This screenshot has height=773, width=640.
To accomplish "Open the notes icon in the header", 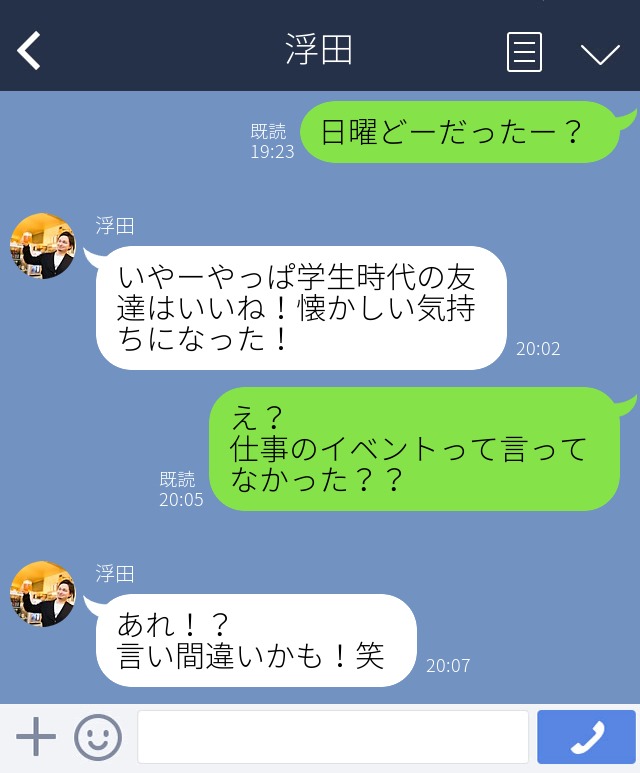I will click(524, 52).
